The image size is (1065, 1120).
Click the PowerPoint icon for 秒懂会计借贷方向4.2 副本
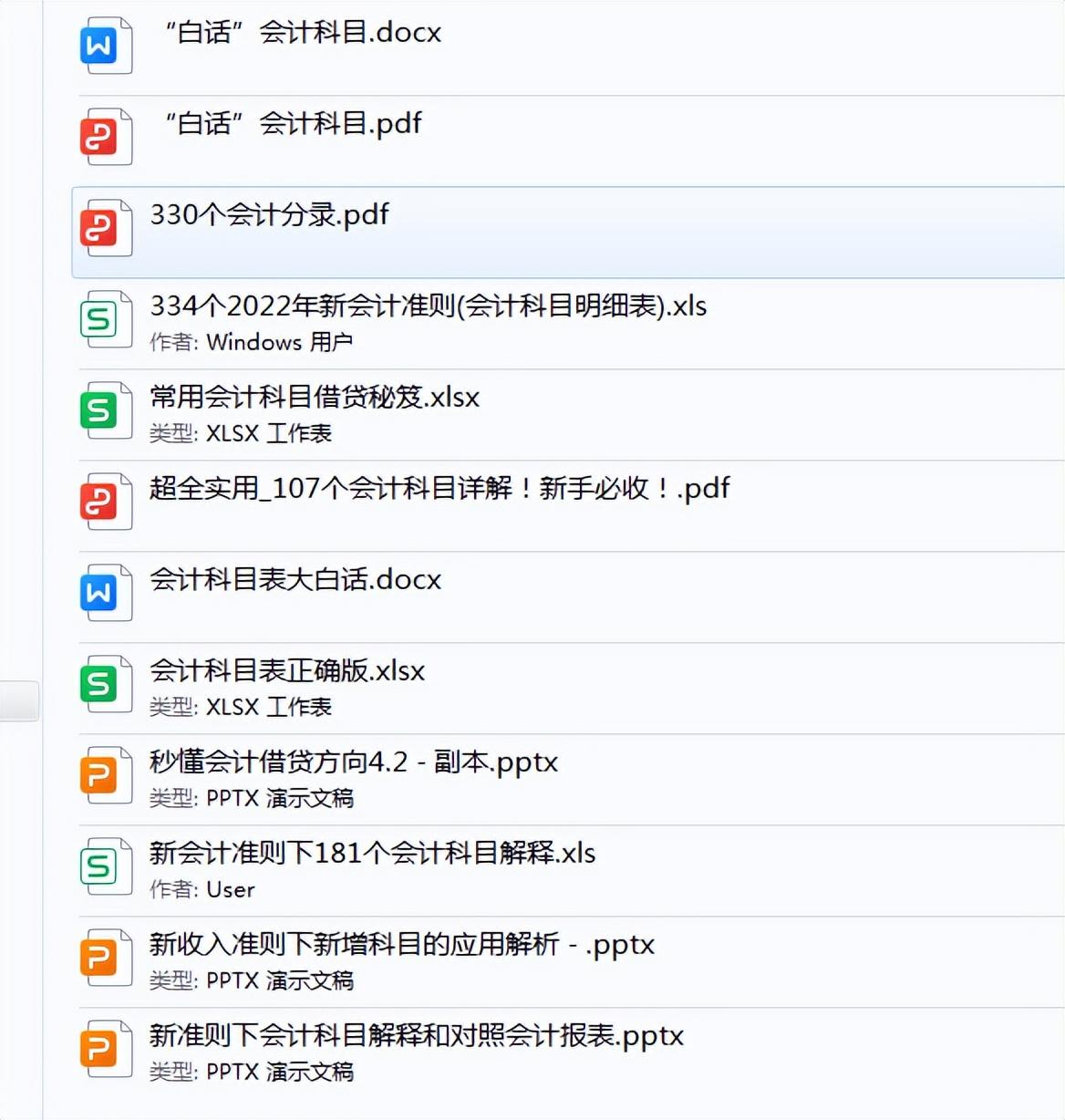click(105, 775)
